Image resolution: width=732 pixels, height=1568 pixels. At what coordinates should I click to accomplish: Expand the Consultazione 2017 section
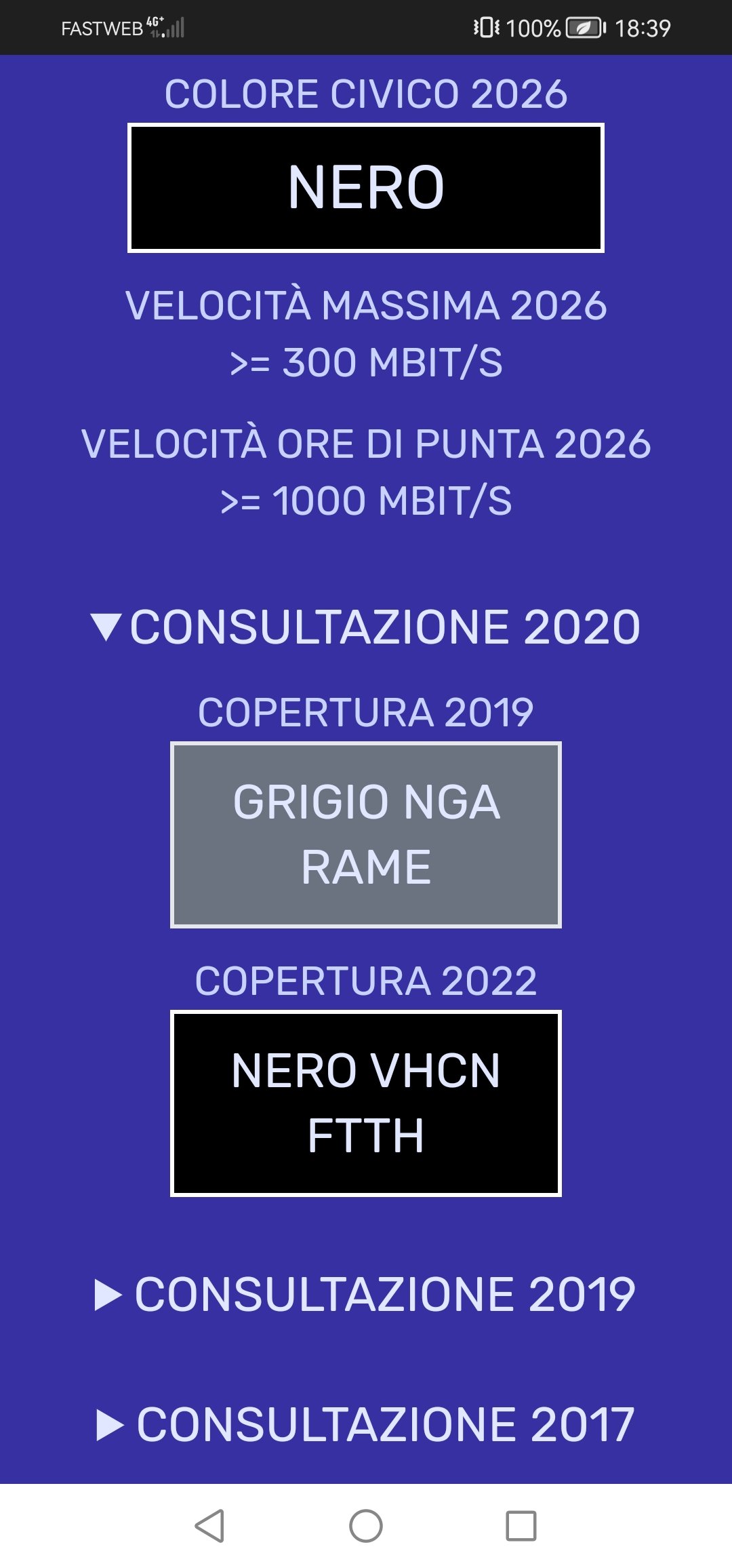(x=366, y=1424)
